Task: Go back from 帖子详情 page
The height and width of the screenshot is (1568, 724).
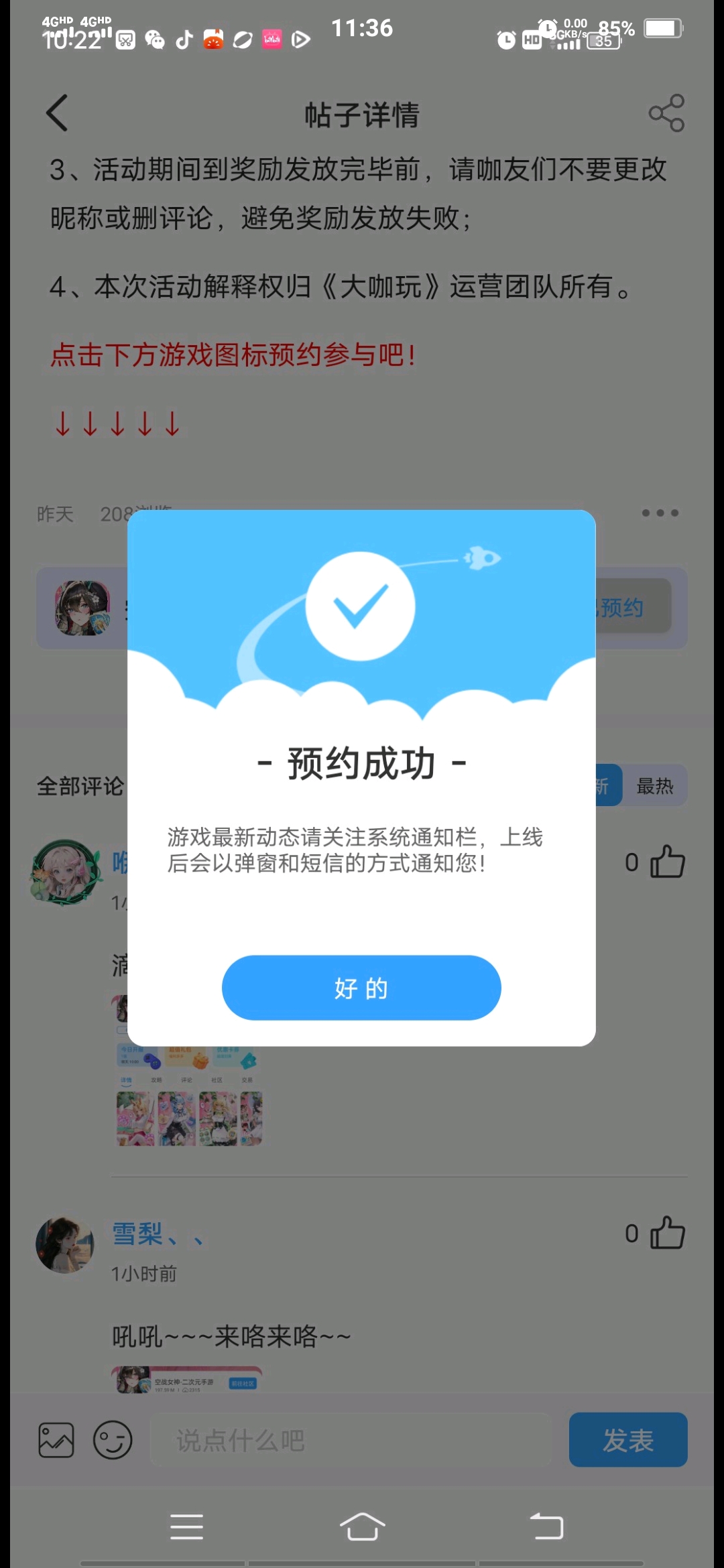Action: click(58, 113)
